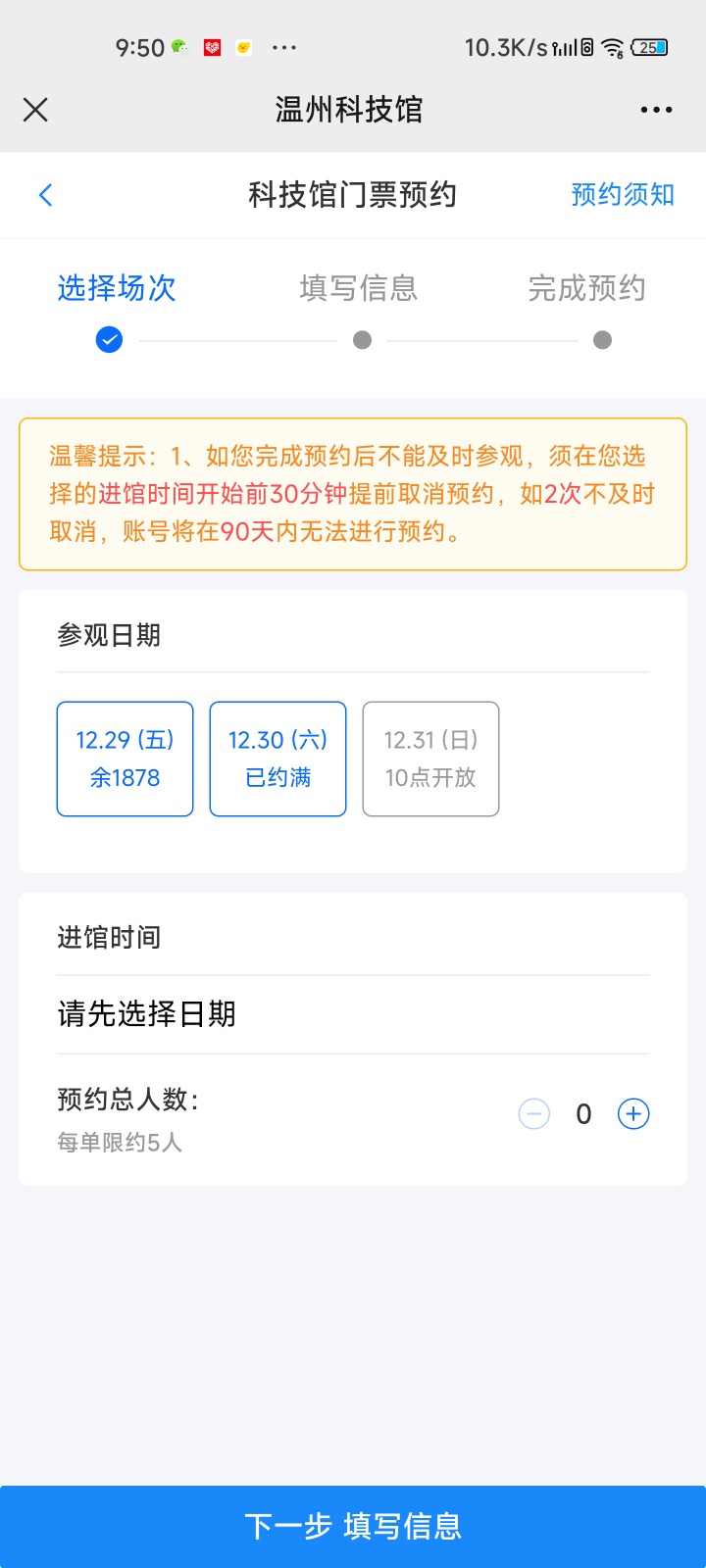This screenshot has width=706, height=1568.
Task: Choose the 12.30 (六) date option
Action: click(x=278, y=759)
